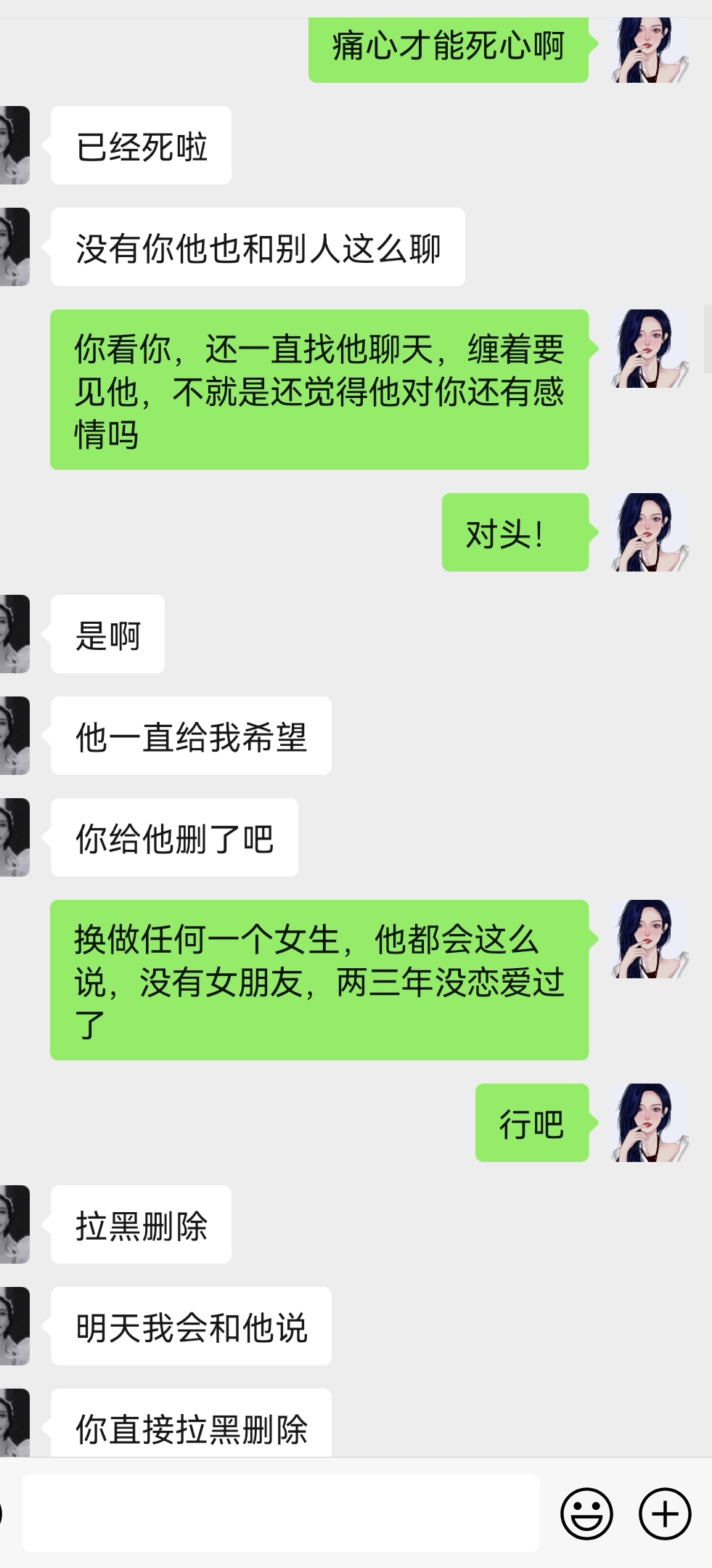
Task: Tap contact avatar beside "他一直给我希望" message
Action: coord(15,736)
